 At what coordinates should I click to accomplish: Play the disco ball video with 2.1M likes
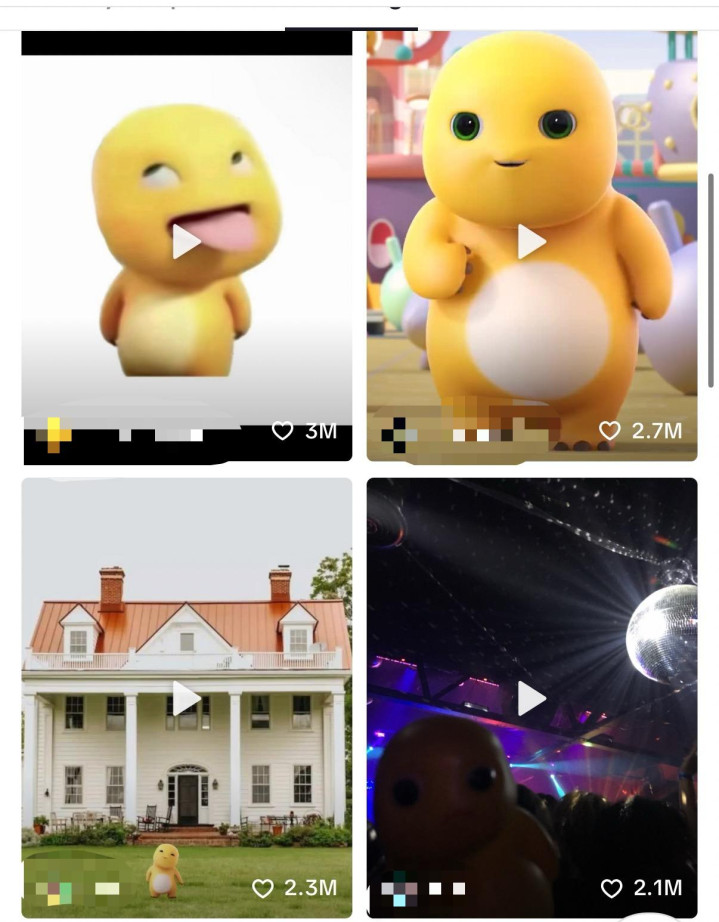click(532, 698)
